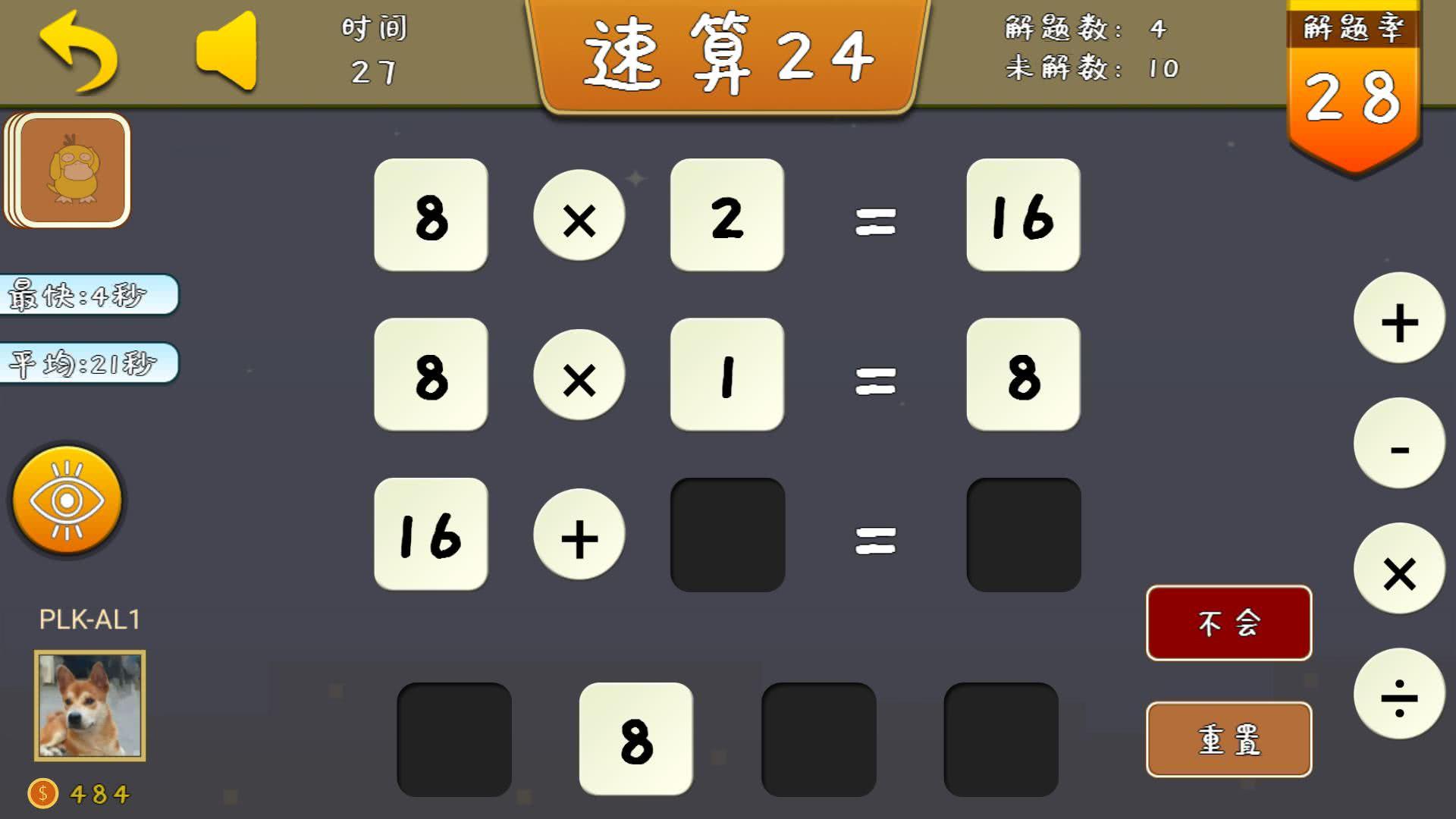1456x819 pixels.
Task: Tap the 不会 give-up button
Action: click(1228, 623)
